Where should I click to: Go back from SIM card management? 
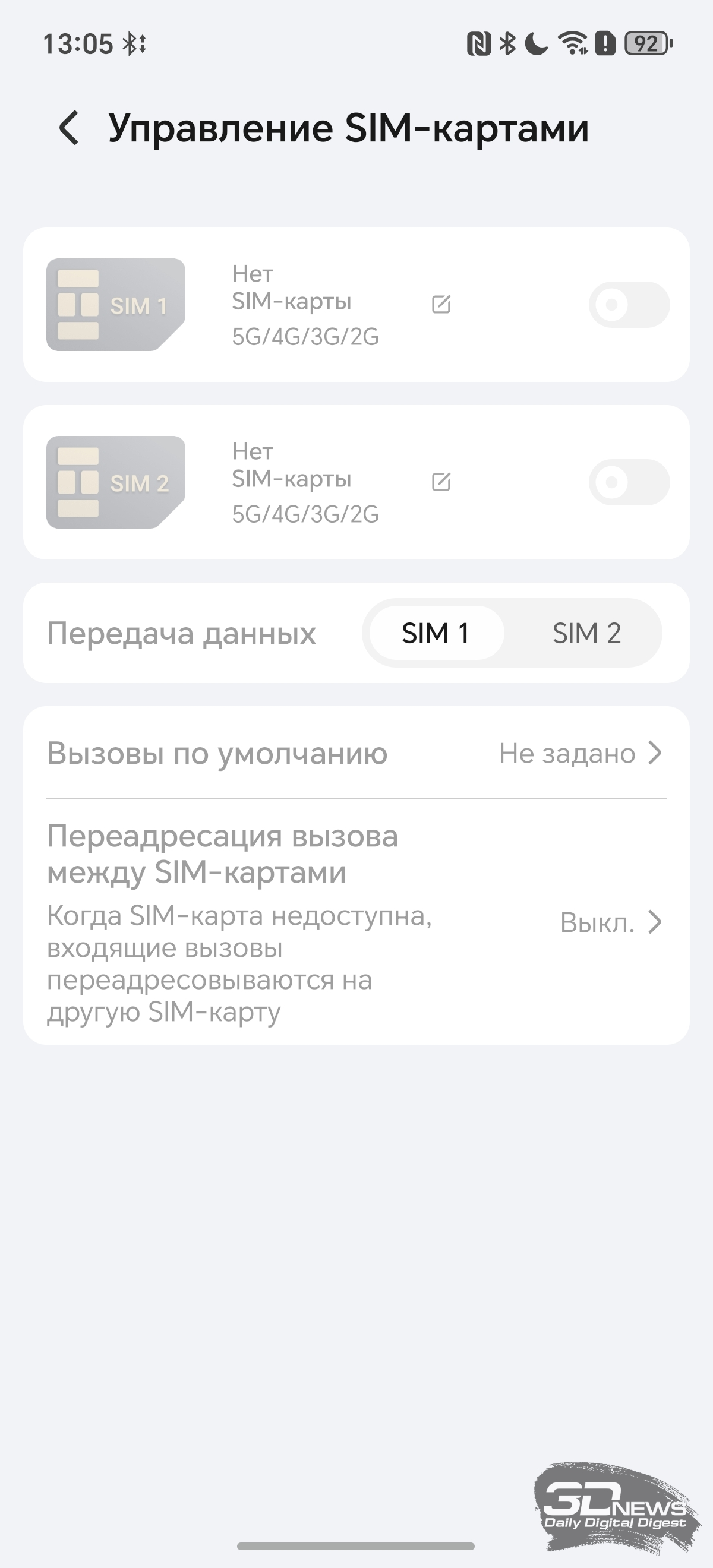pos(70,128)
